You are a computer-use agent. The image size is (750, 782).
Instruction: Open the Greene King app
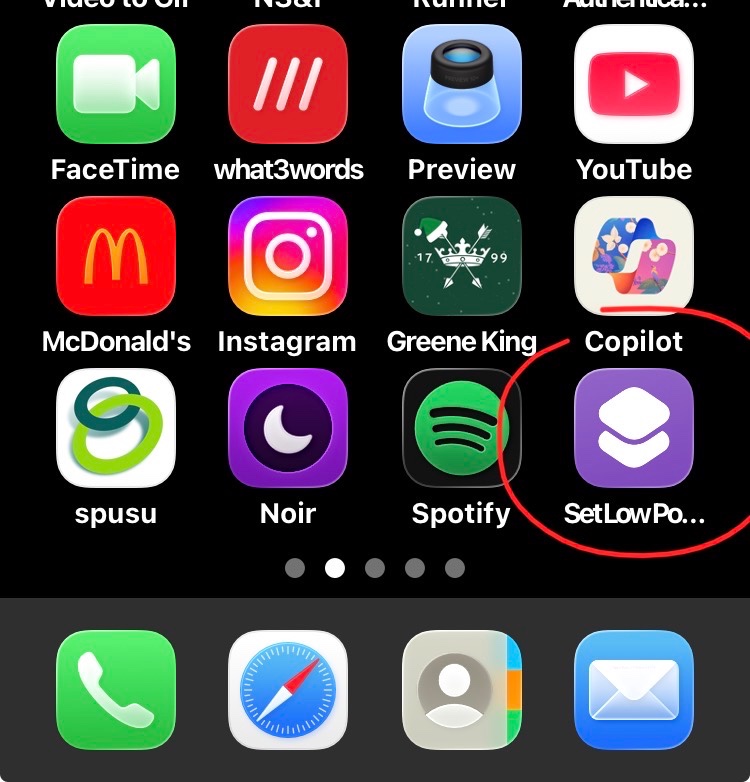click(x=461, y=257)
